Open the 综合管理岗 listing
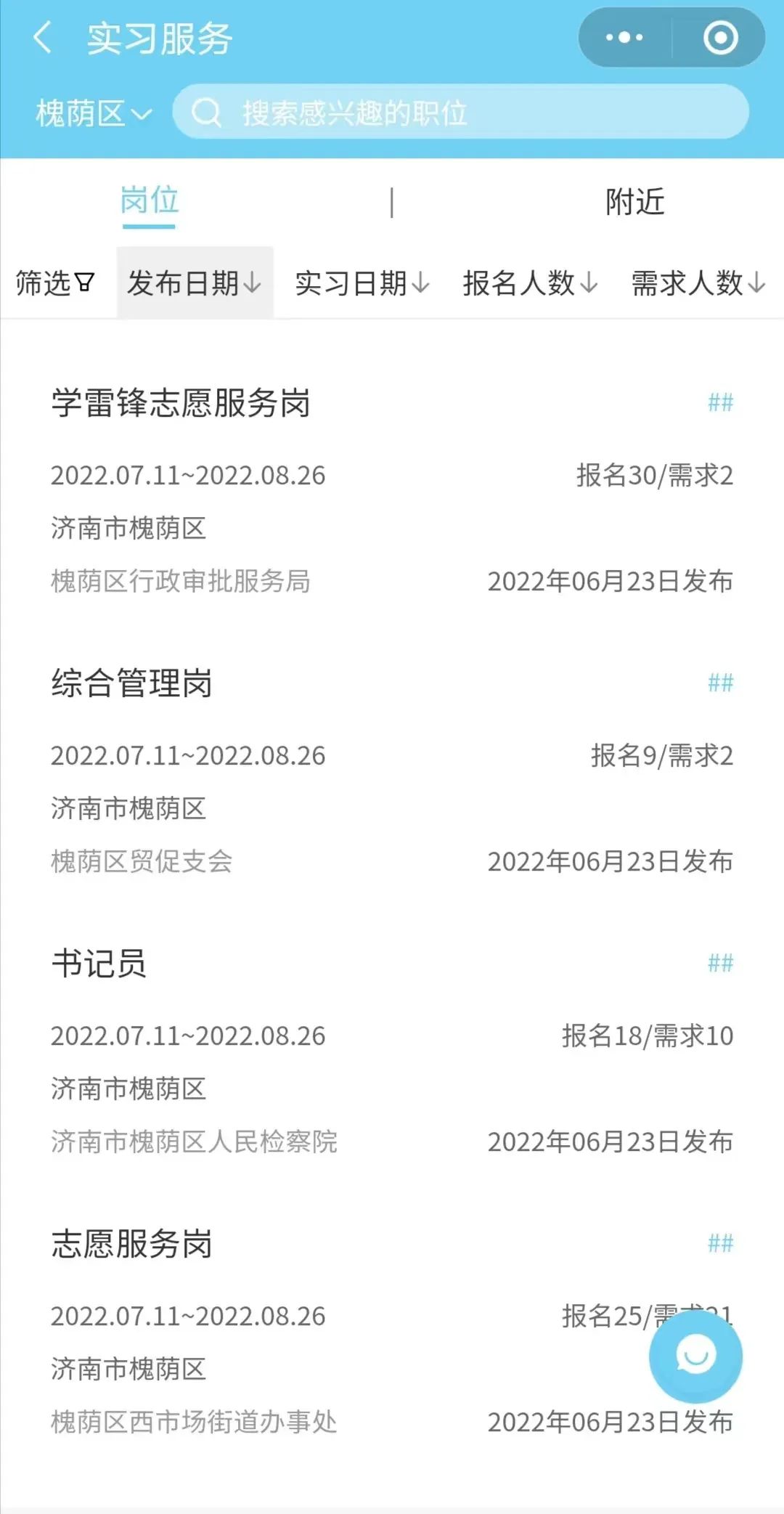Viewport: 784px width, 1514px height. point(132,683)
